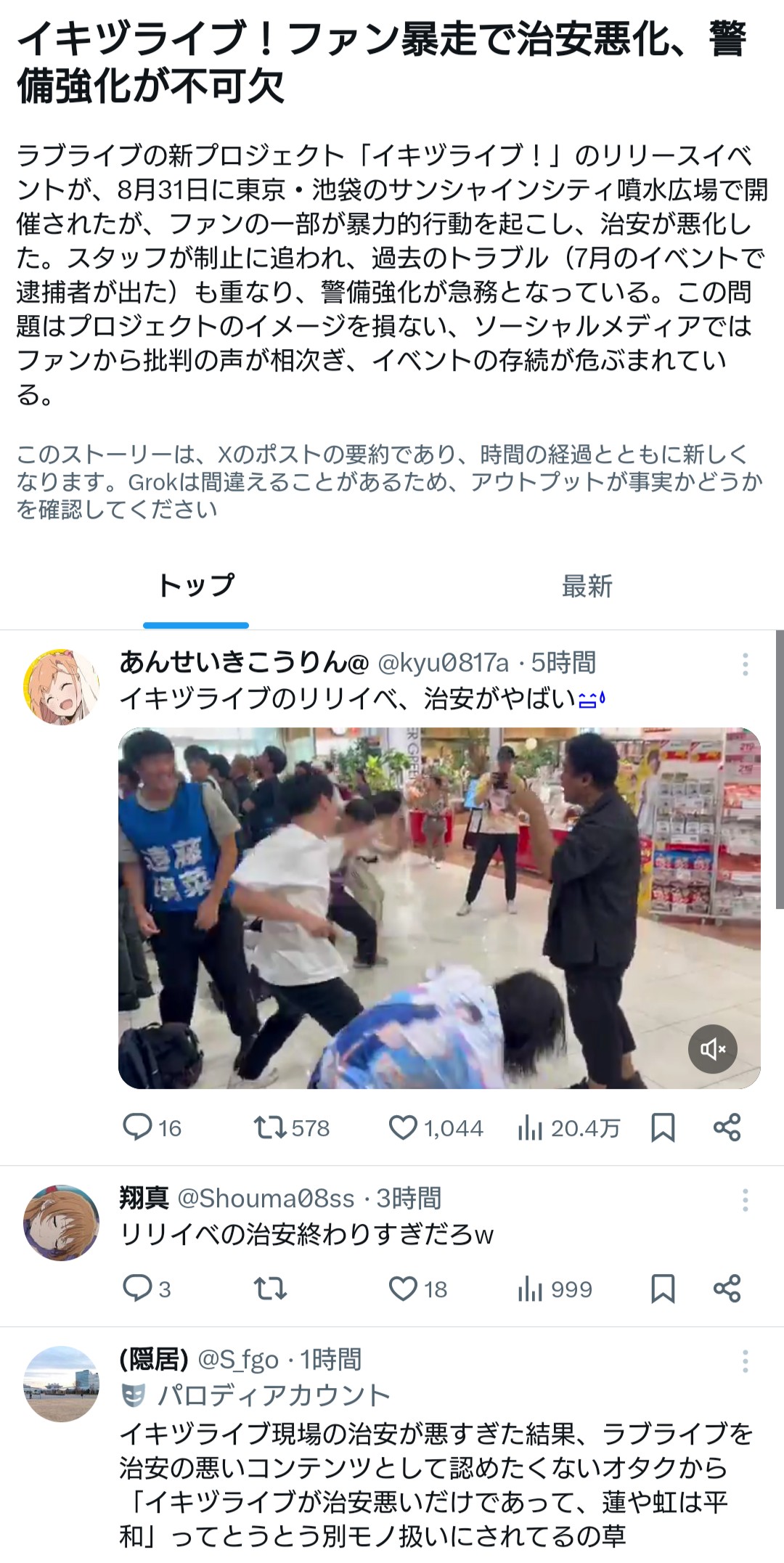Repost the post with 578 reposts
784x1563 pixels.
click(270, 1127)
